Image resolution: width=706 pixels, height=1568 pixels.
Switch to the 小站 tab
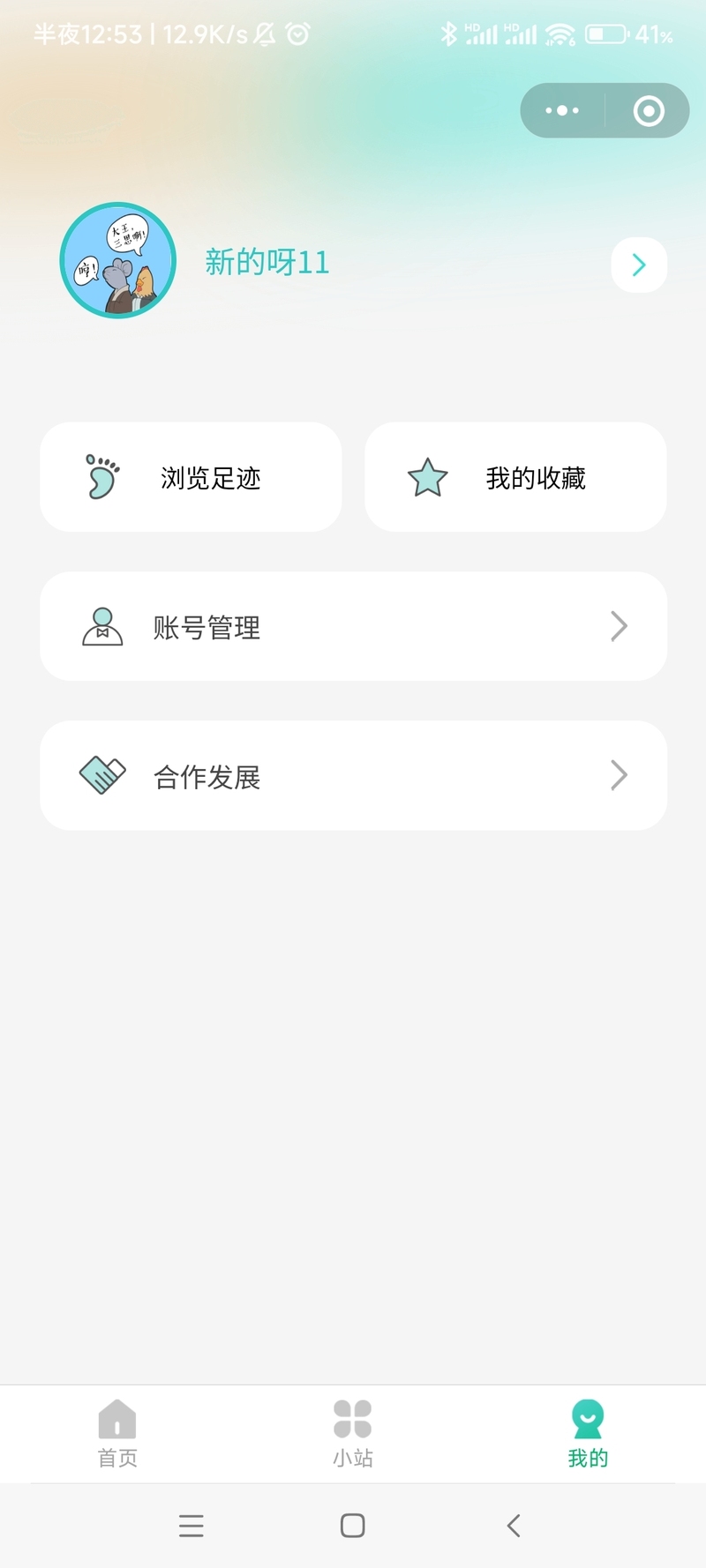[353, 1434]
